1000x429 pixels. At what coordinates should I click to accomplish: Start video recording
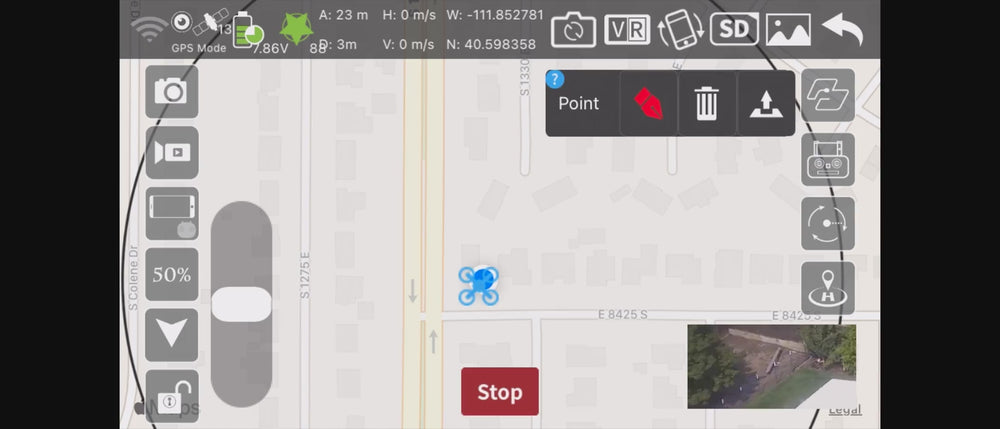click(172, 152)
